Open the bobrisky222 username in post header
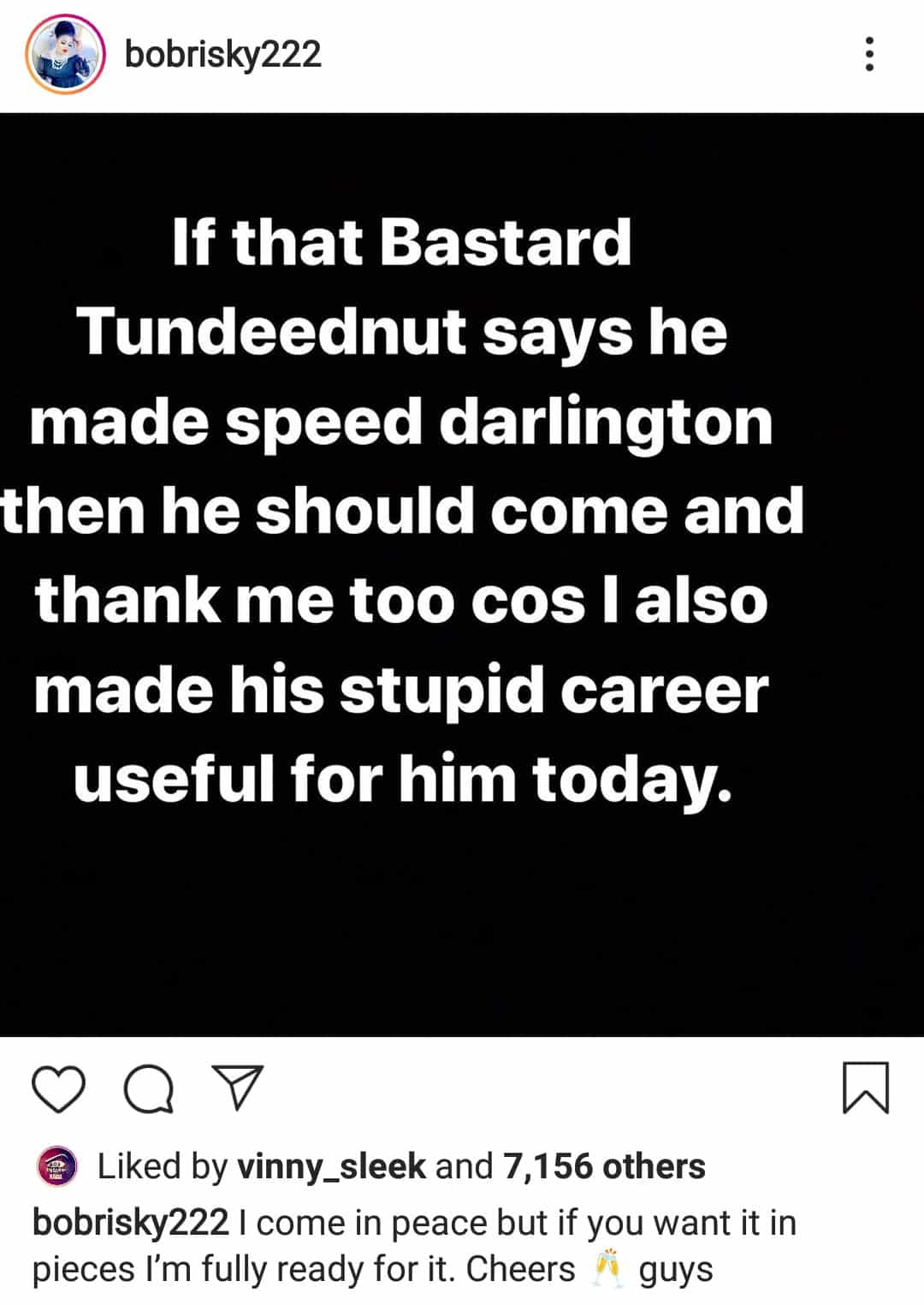The image size is (924, 1305). tap(222, 55)
